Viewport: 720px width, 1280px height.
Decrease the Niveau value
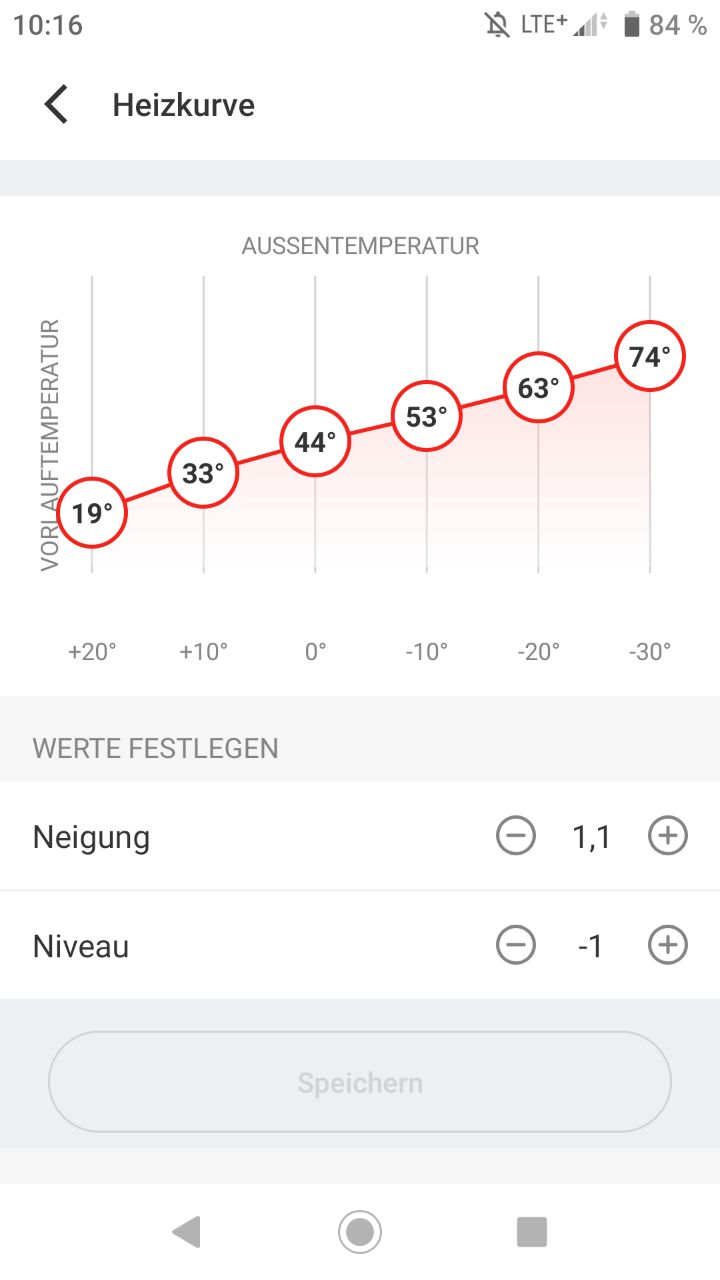pos(516,944)
